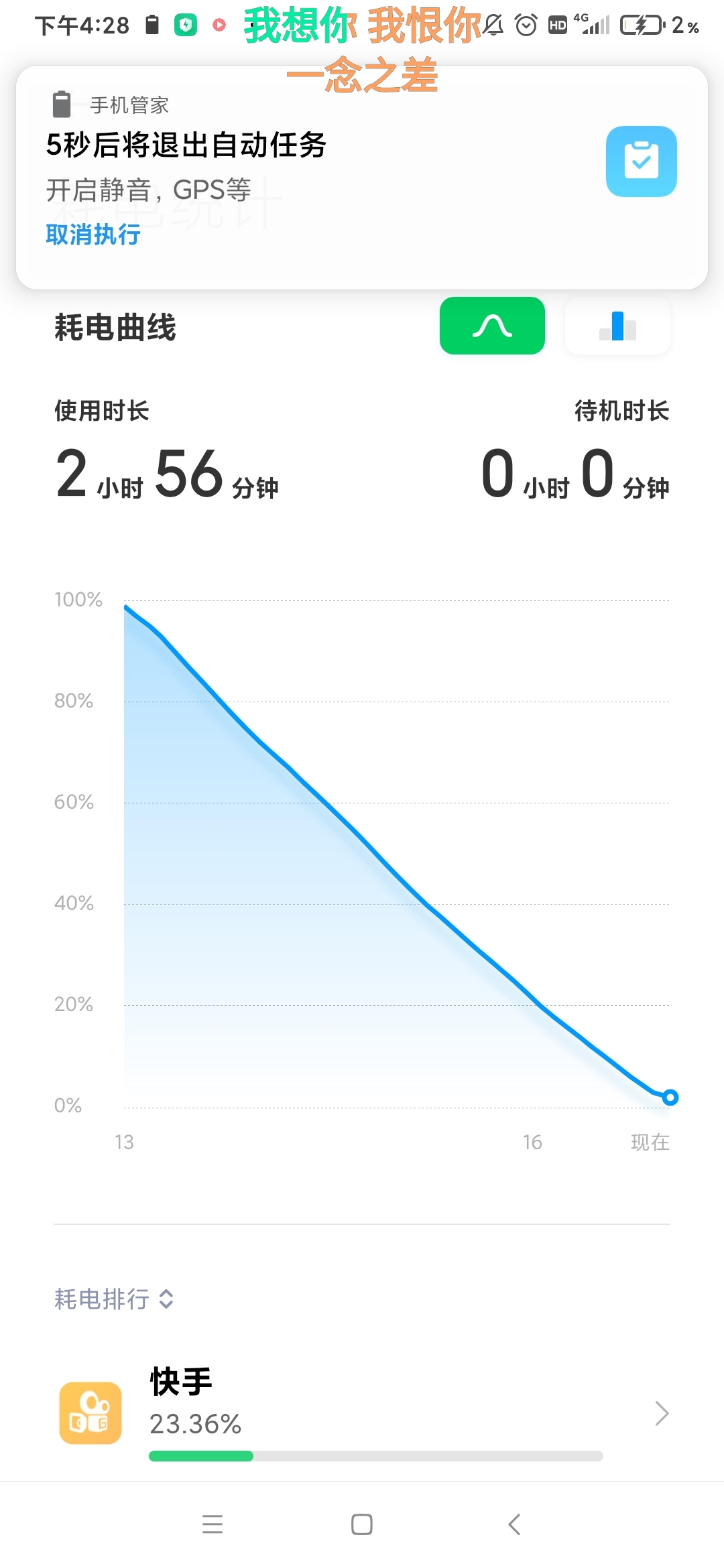Open the recent apps menu
This screenshot has height=1568, width=724.
click(213, 1524)
